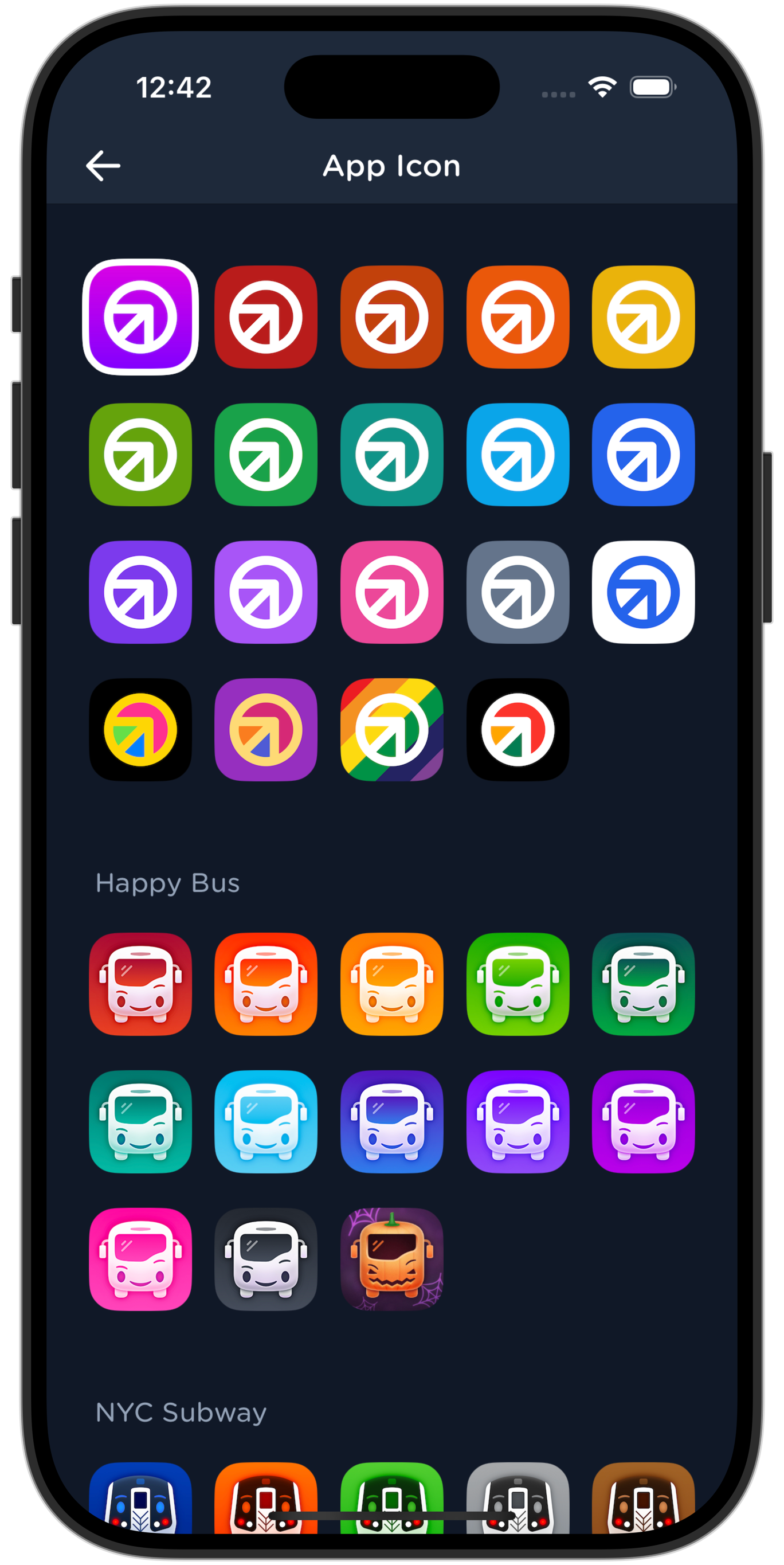The width and height of the screenshot is (784, 1565).
Task: Choose the pumpkin Halloween bus icon
Action: pos(391,1259)
